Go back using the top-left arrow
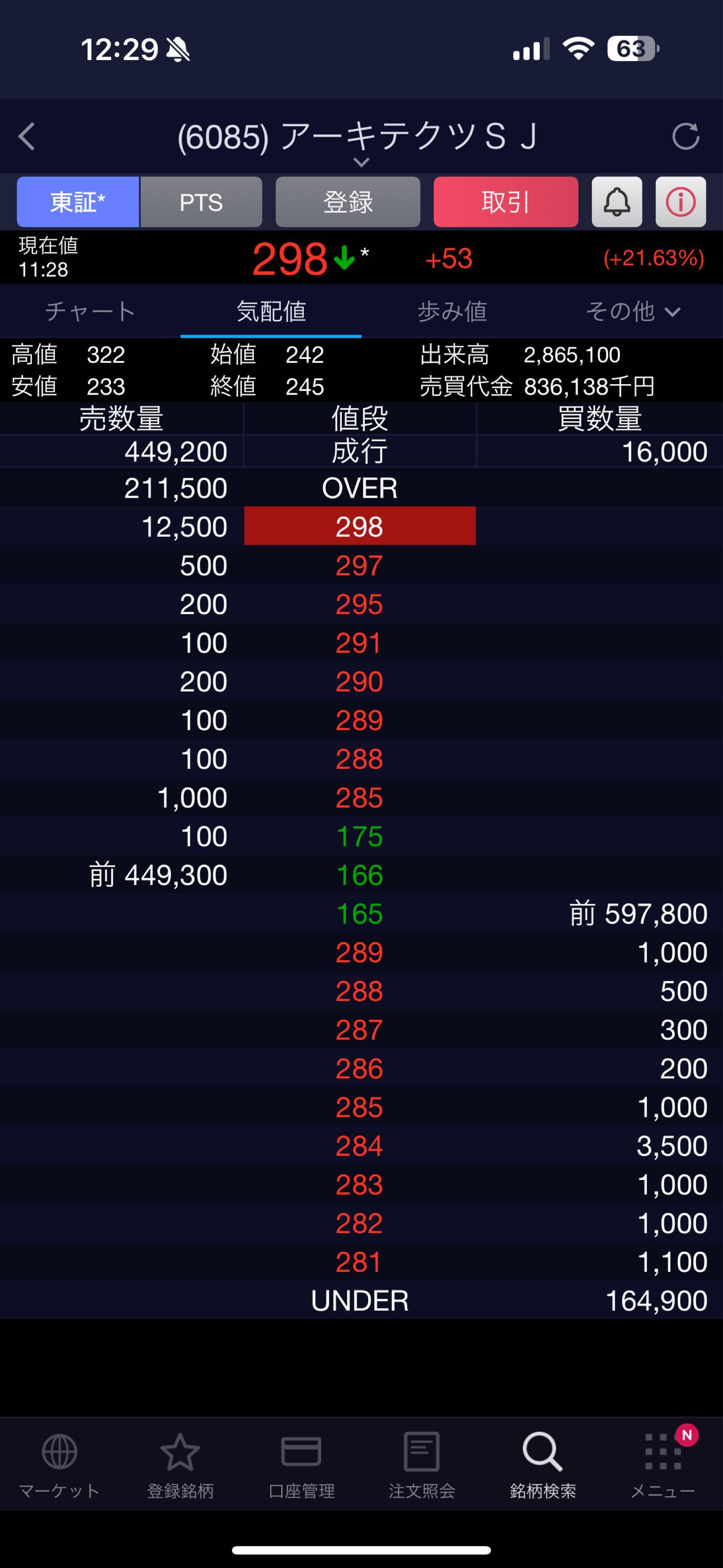This screenshot has width=723, height=1568. pyautogui.click(x=27, y=136)
